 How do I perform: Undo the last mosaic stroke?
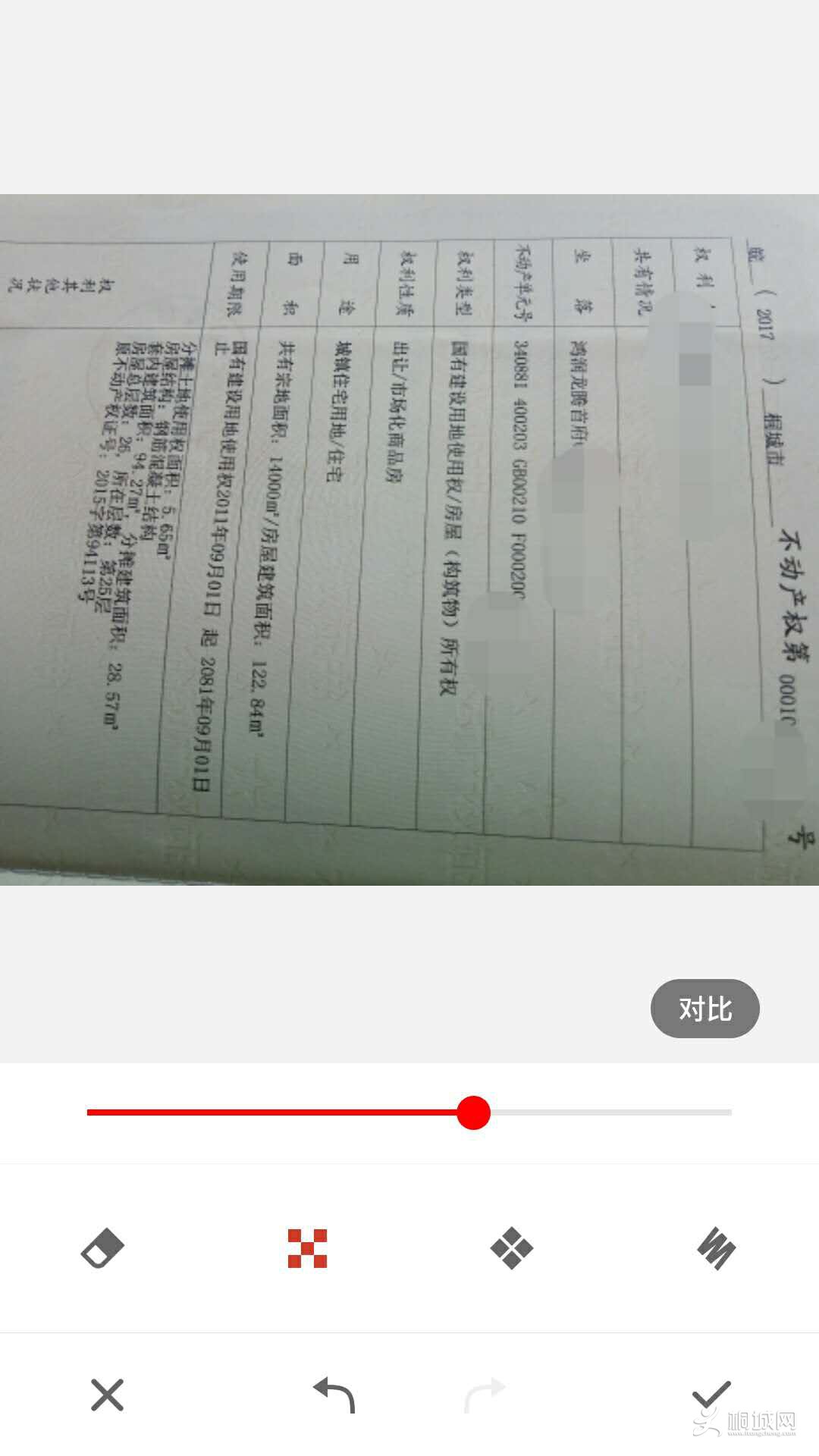(334, 1394)
